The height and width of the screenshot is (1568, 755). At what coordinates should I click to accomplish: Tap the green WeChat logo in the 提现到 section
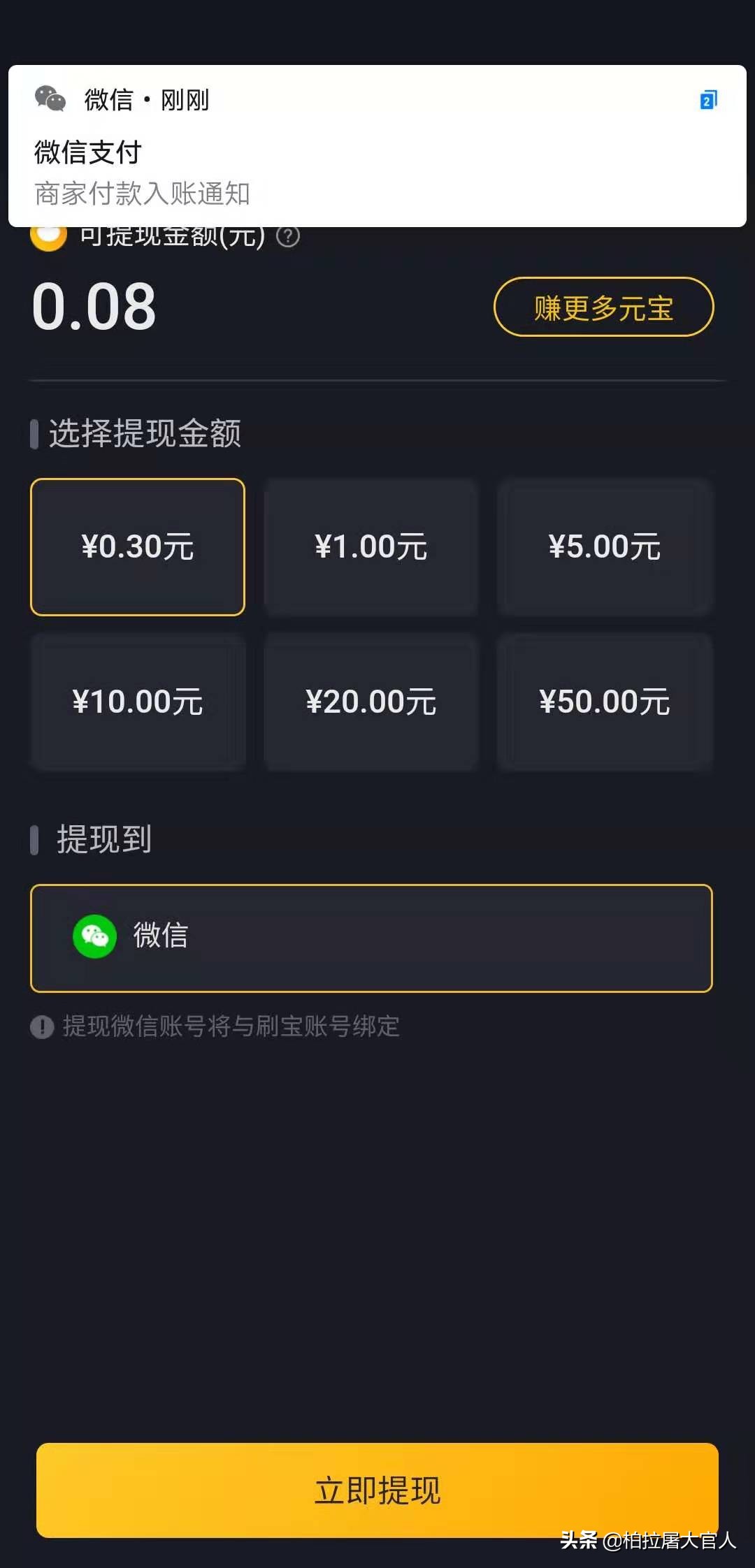pos(96,938)
